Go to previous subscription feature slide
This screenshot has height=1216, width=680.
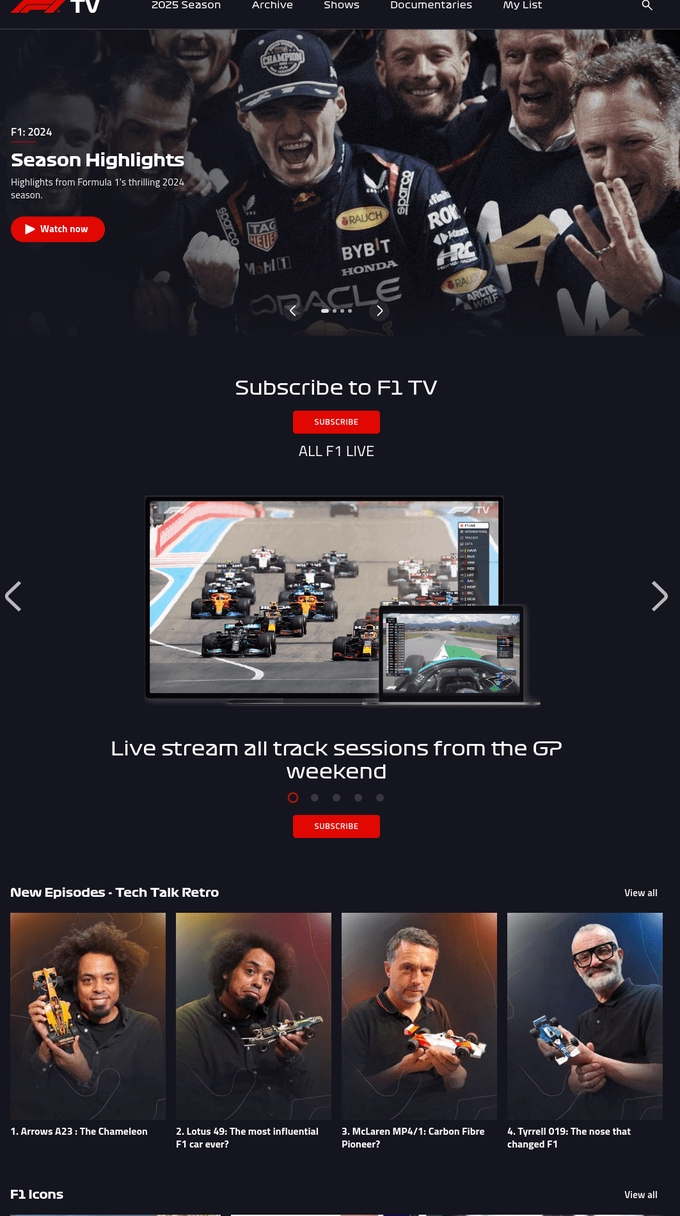point(14,596)
